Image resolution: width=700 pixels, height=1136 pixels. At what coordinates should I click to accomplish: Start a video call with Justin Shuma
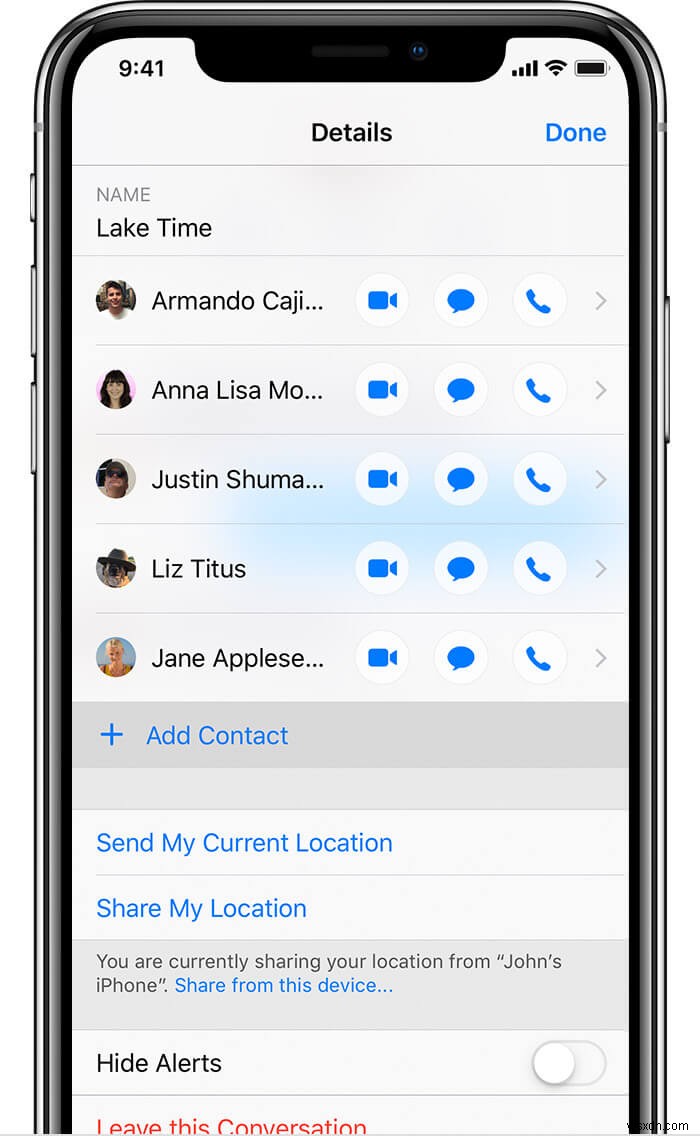point(382,480)
